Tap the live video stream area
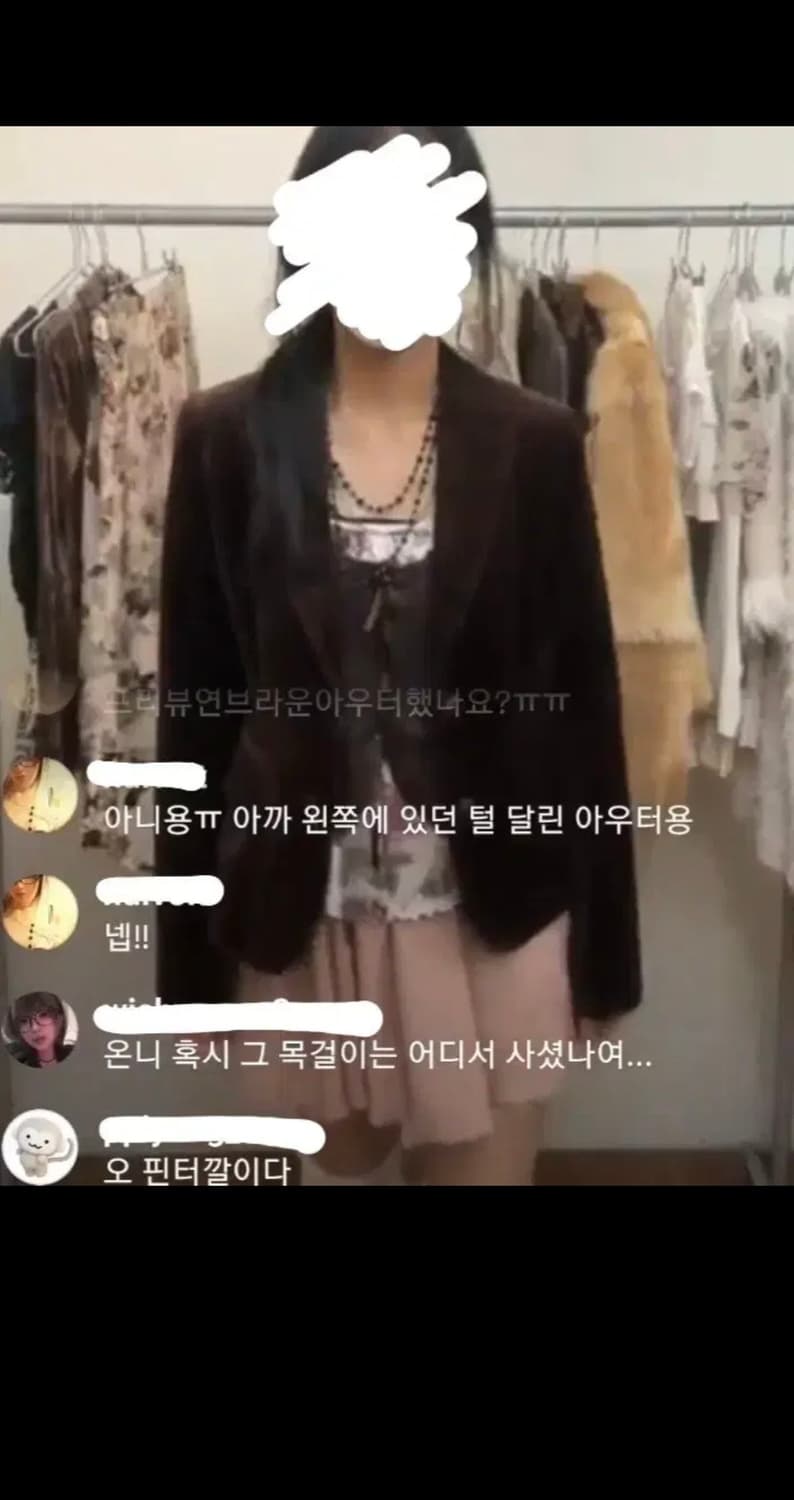 coord(397,400)
